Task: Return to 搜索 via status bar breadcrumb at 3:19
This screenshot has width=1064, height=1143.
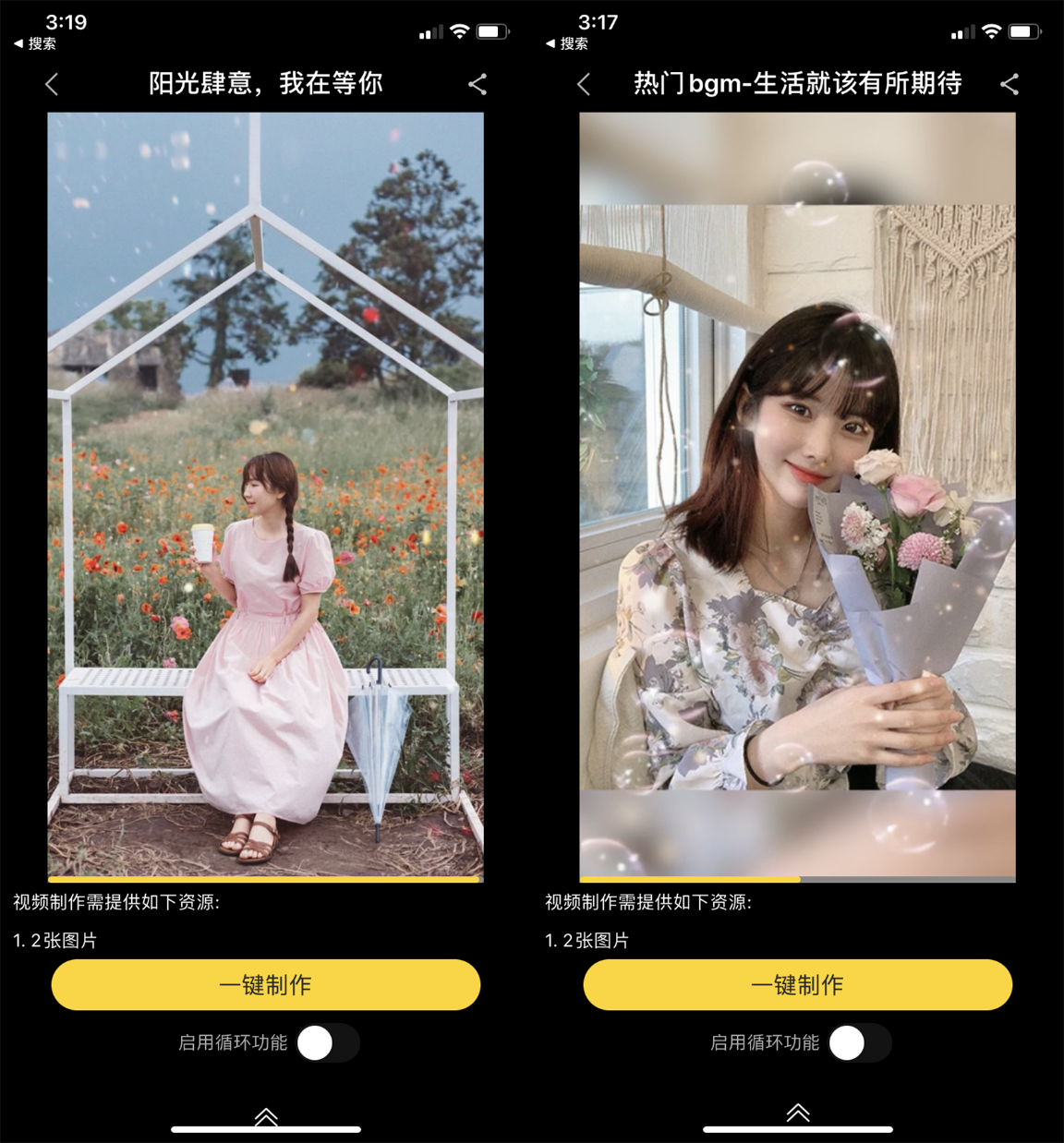Action: click(x=35, y=43)
